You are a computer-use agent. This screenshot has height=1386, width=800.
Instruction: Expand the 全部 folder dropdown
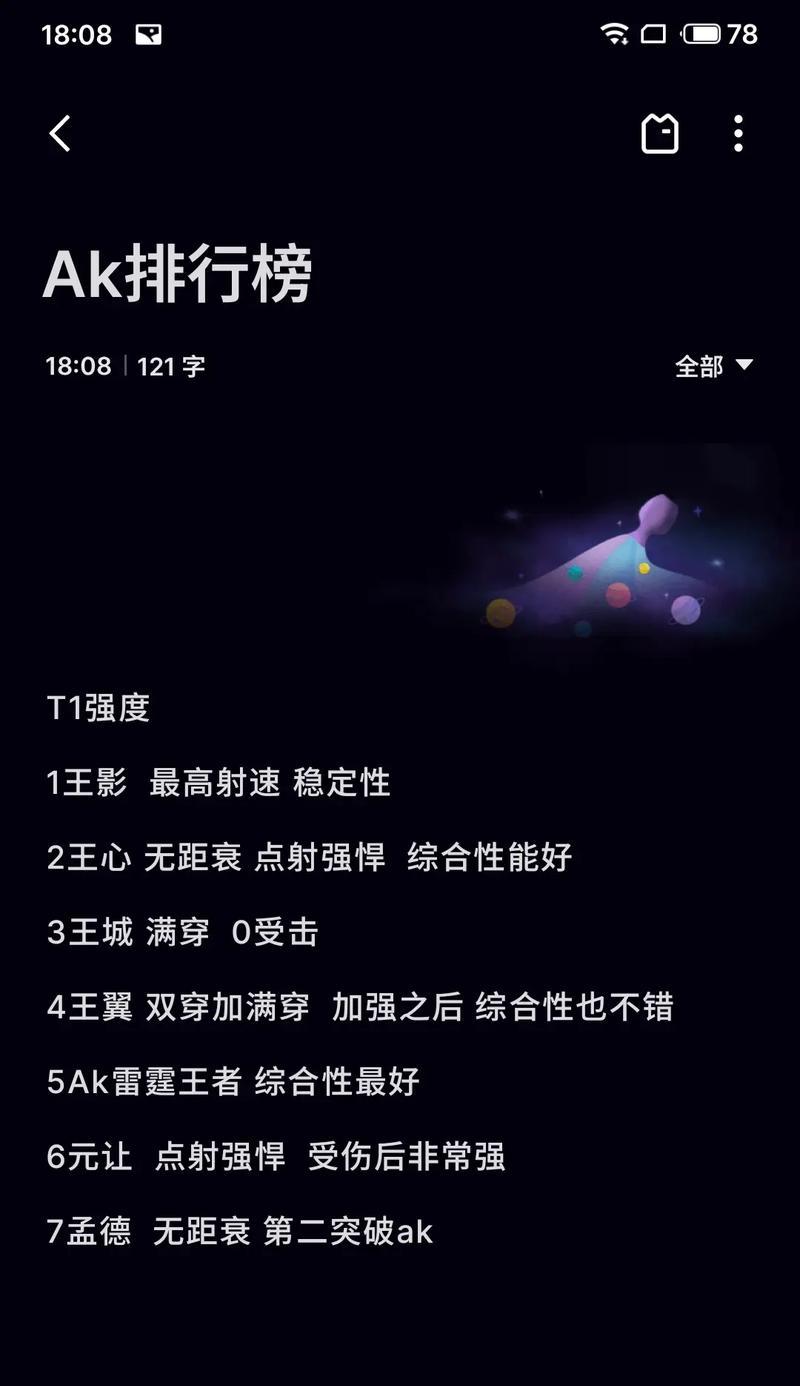click(713, 366)
